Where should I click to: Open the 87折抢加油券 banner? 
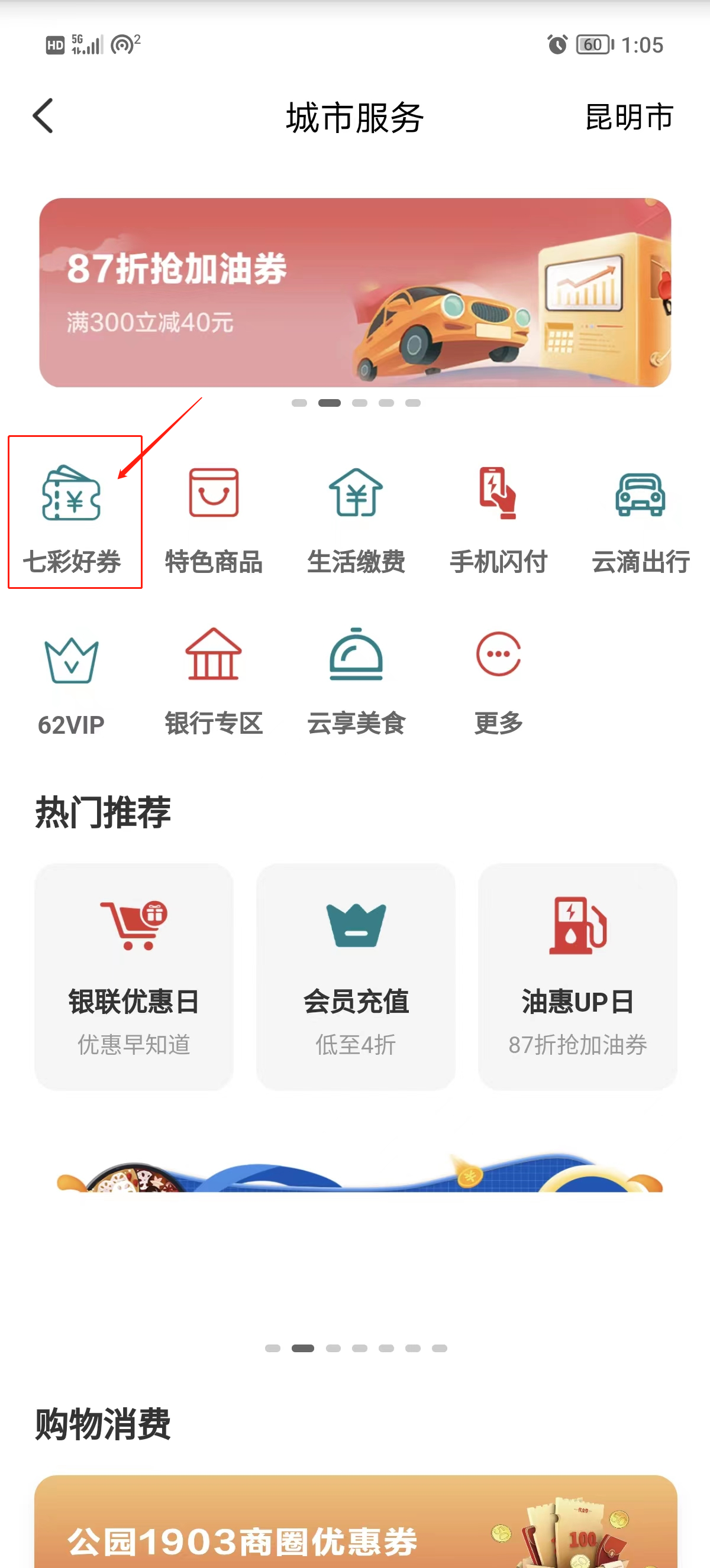coord(355,292)
